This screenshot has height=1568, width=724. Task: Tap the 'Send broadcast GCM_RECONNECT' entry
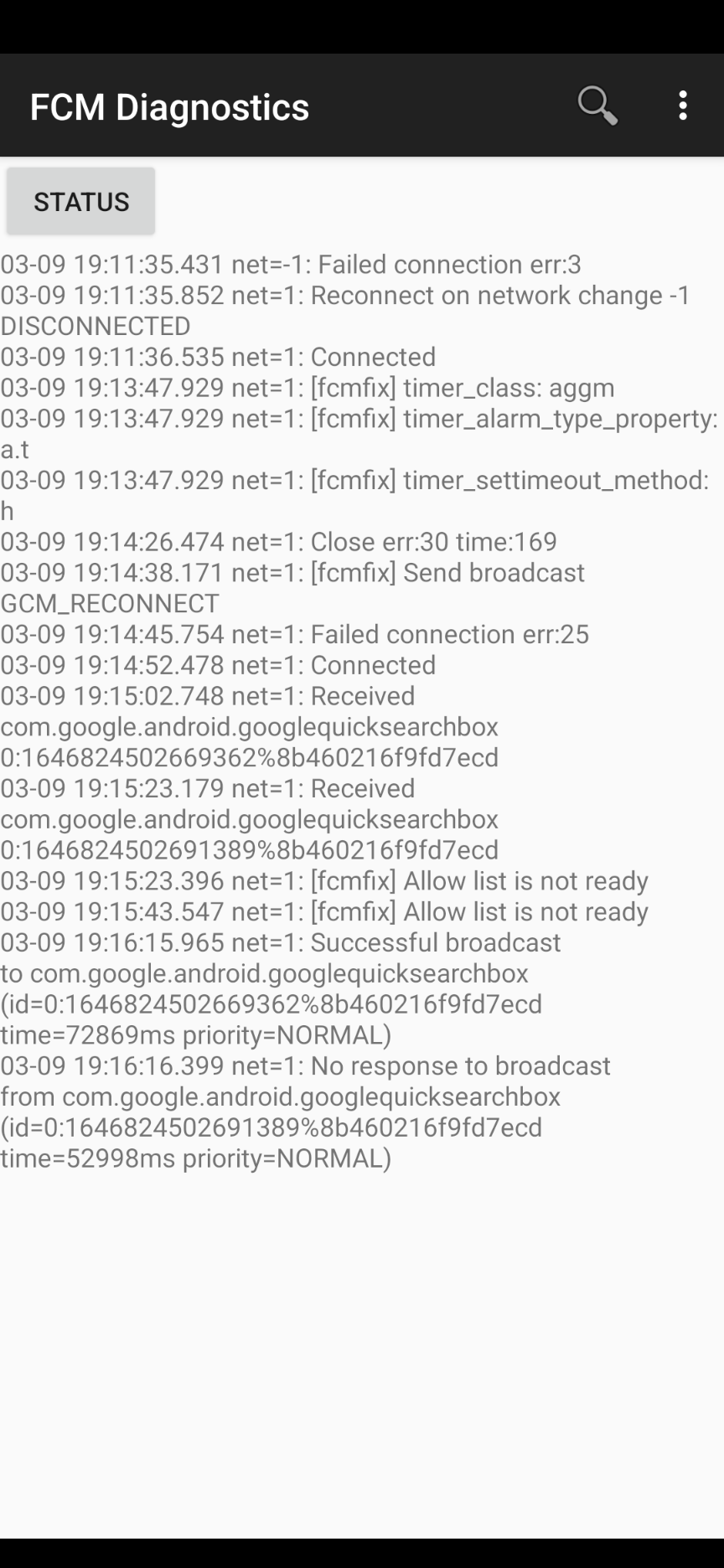pos(293,586)
